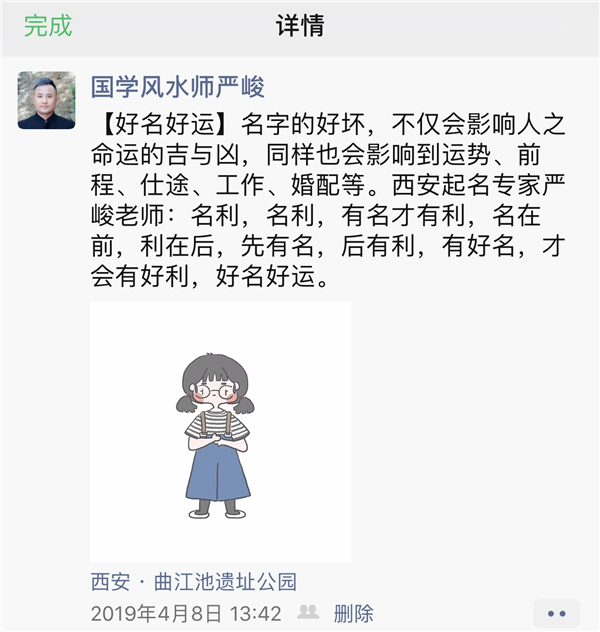The image size is (600, 632).
Task: Open the two-dot like and comment menu
Action: tap(557, 612)
